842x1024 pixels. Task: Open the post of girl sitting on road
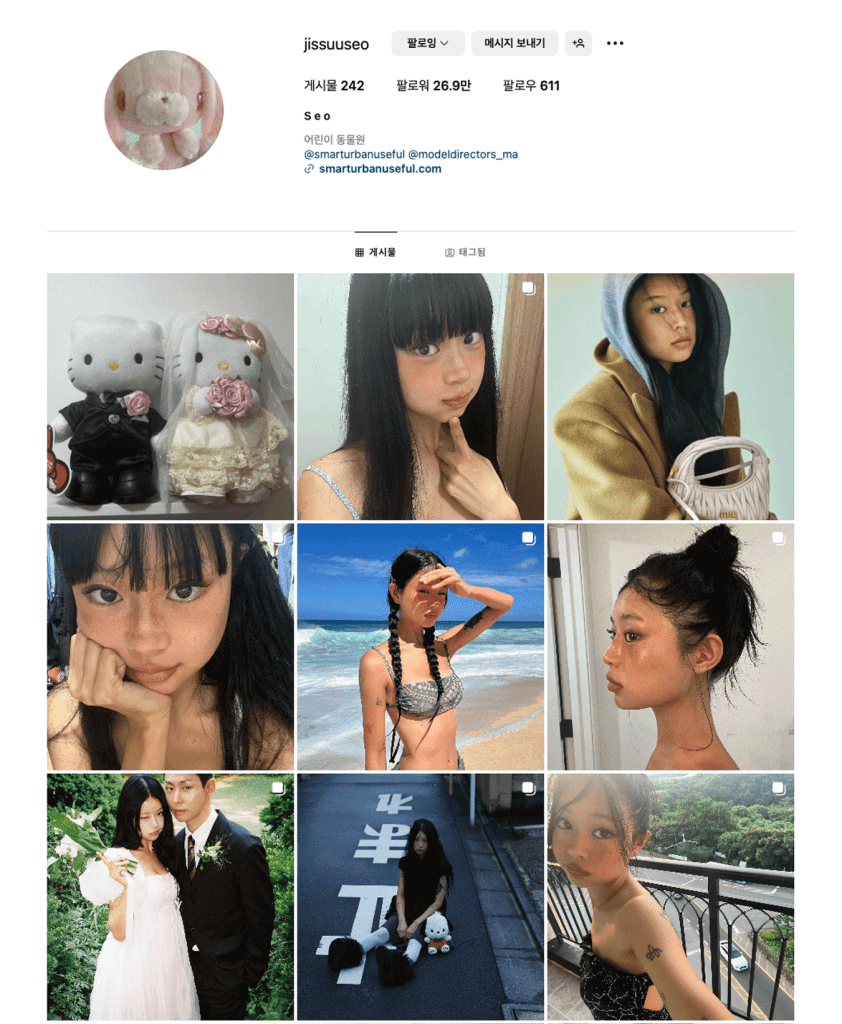[x=420, y=896]
